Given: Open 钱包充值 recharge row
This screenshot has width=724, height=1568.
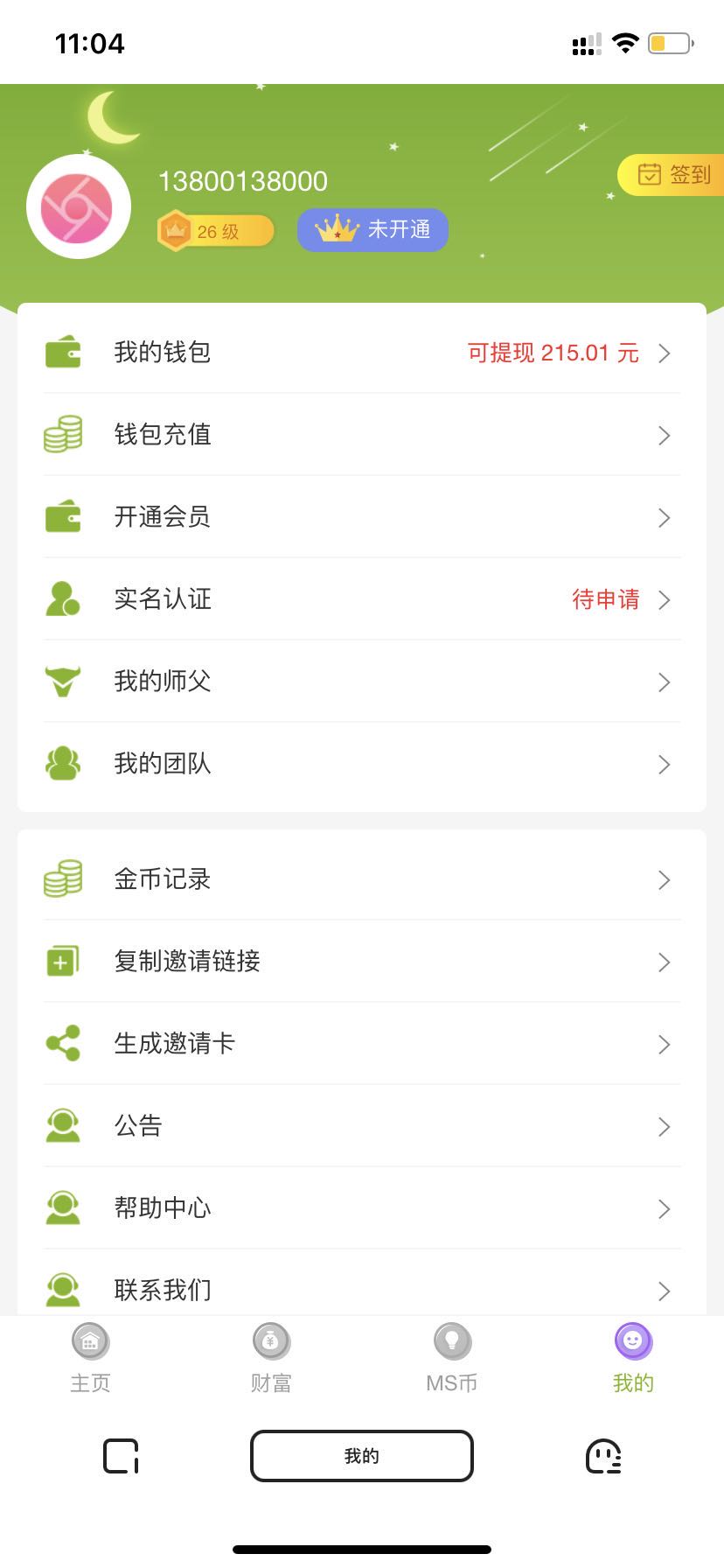Looking at the screenshot, I should [x=361, y=435].
